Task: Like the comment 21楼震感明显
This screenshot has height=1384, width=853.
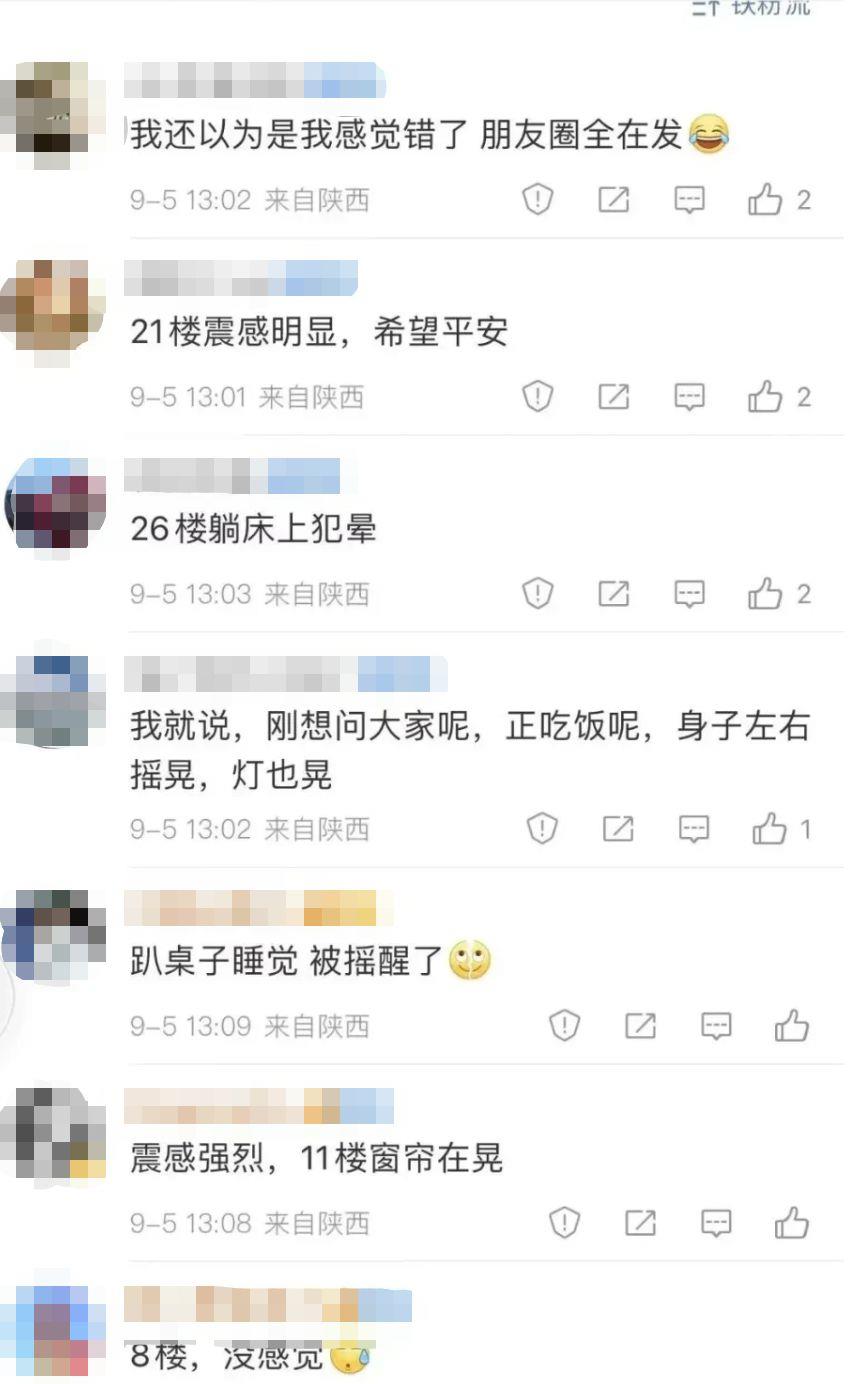Action: point(765,397)
